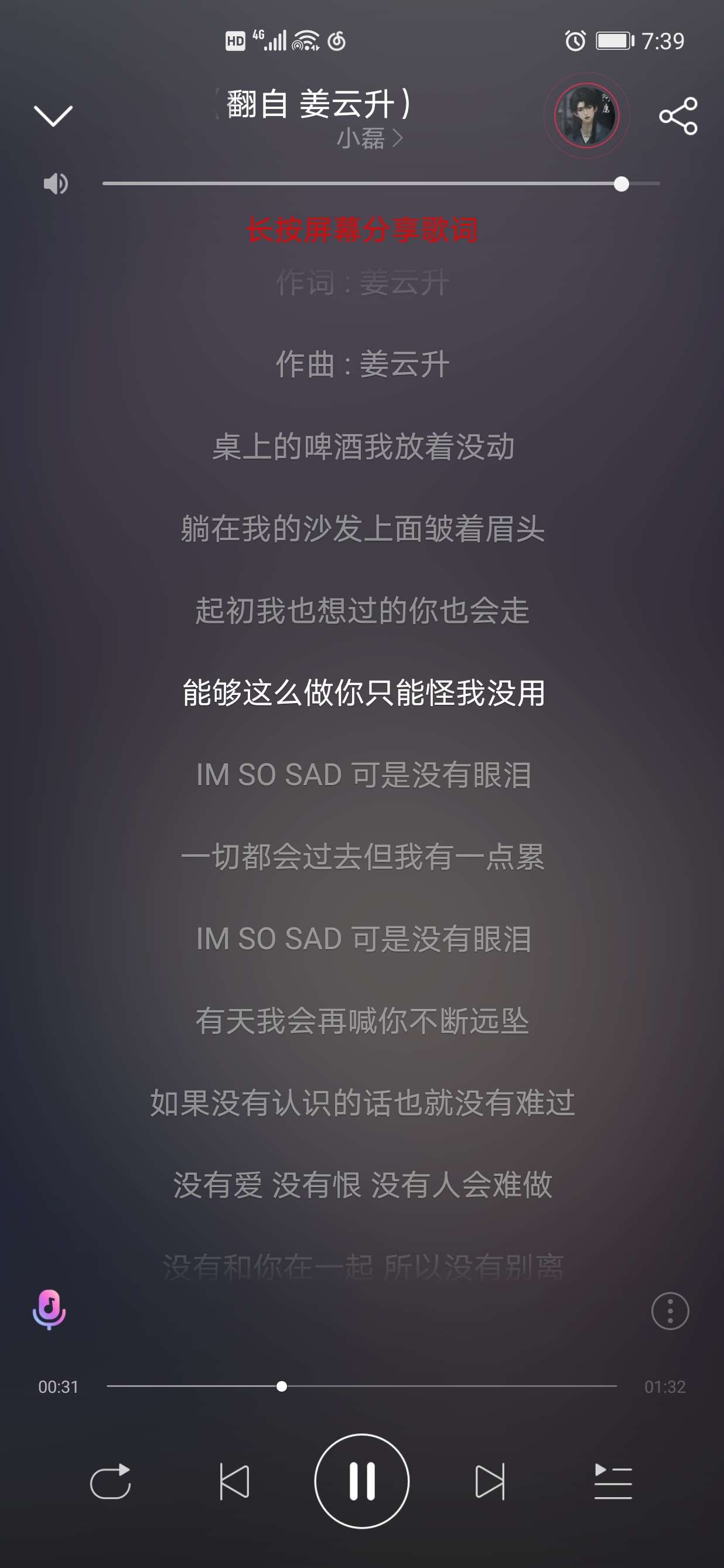Open the play queue list
The width and height of the screenshot is (724, 1568).
tap(613, 1481)
